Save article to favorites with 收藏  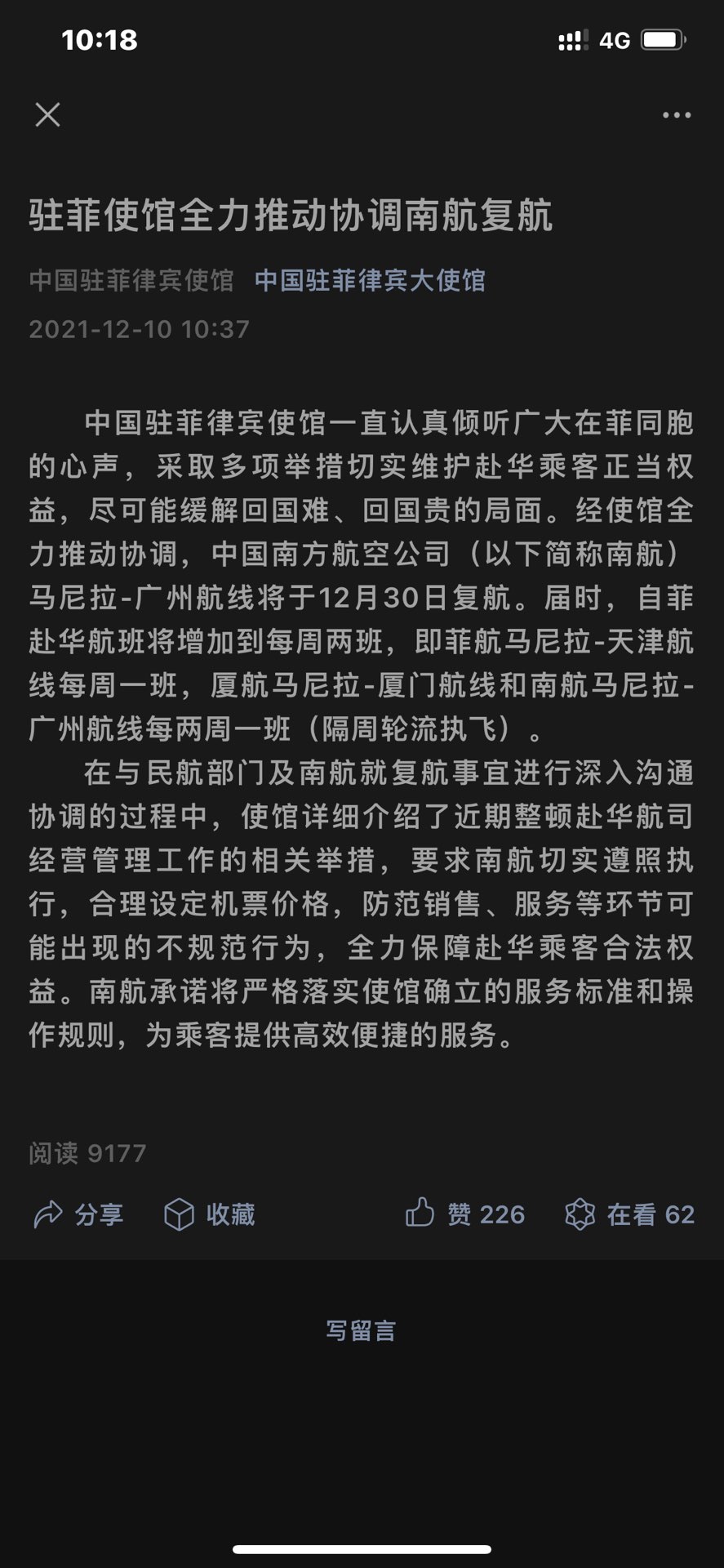pos(209,1214)
